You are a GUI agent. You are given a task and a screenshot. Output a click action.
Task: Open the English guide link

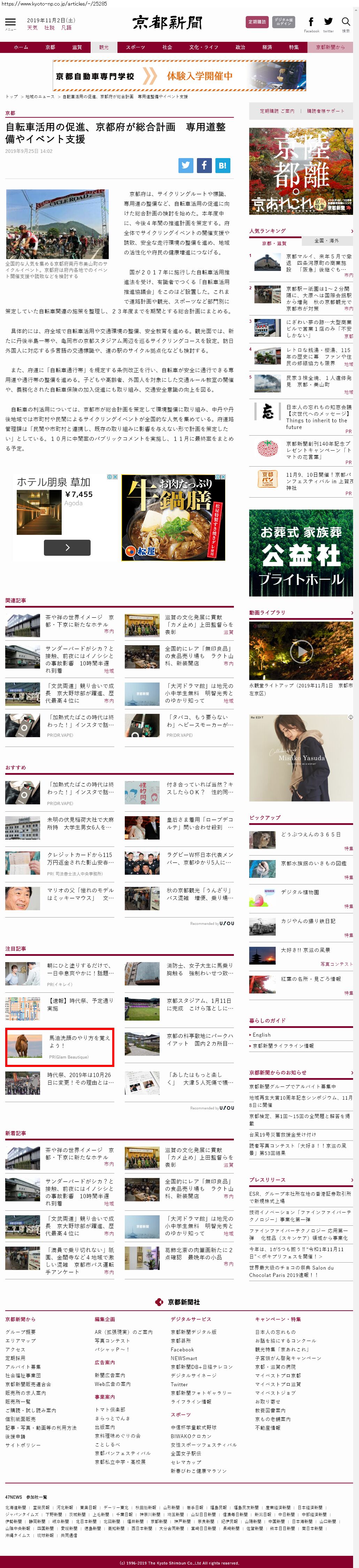(261, 1035)
